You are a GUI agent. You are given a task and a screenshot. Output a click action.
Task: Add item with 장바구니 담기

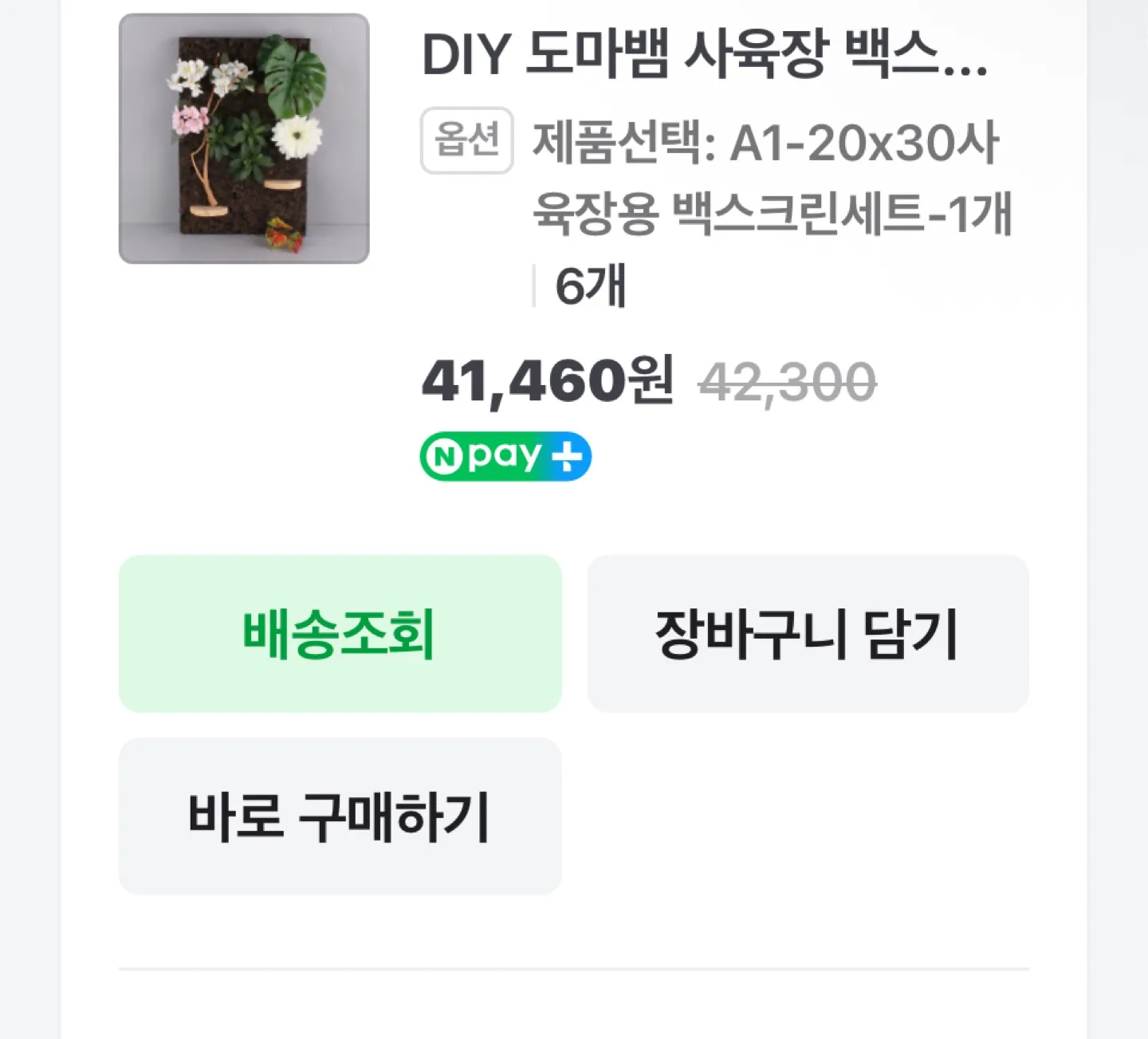pos(808,634)
